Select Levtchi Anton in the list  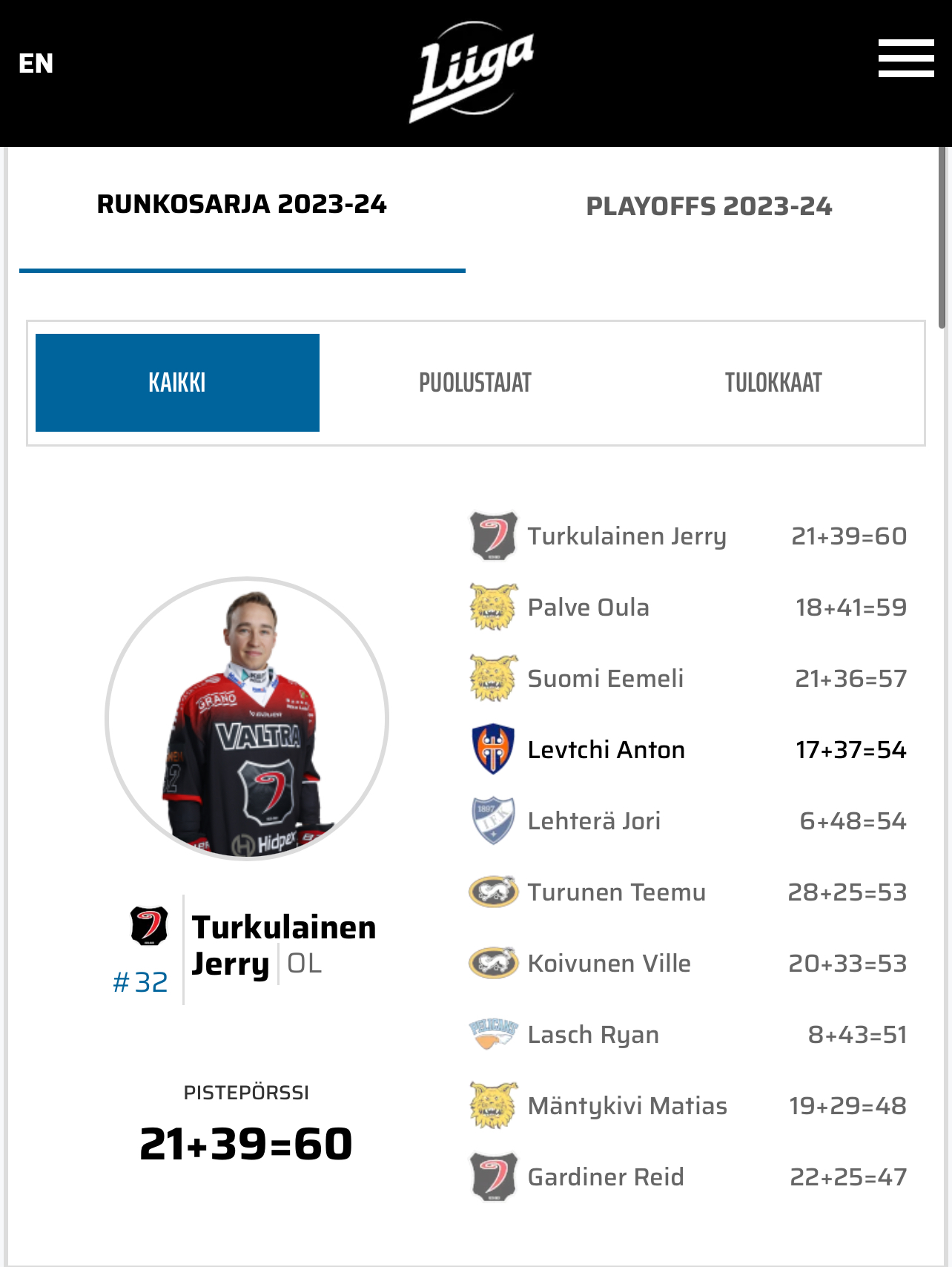tap(687, 749)
